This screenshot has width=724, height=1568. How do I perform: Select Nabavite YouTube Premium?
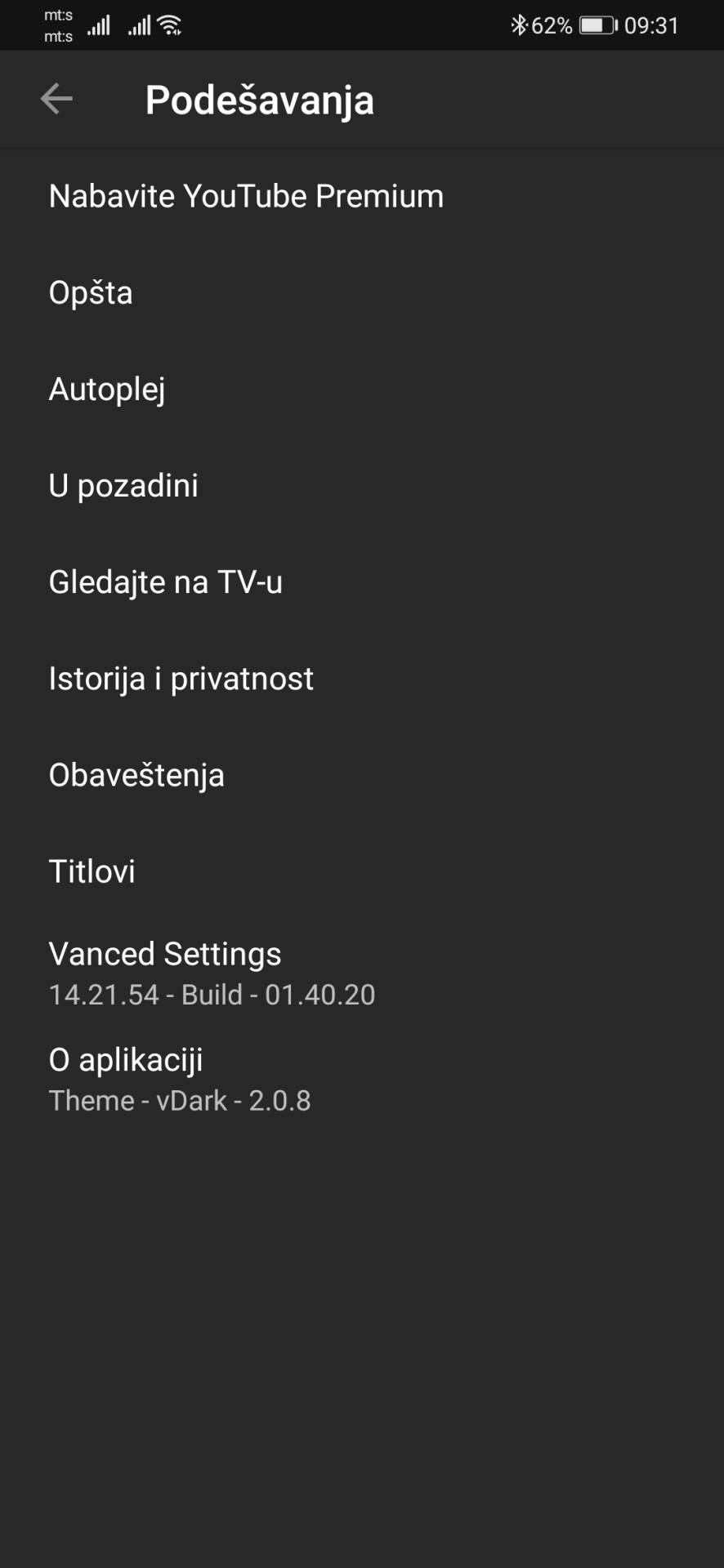(246, 195)
